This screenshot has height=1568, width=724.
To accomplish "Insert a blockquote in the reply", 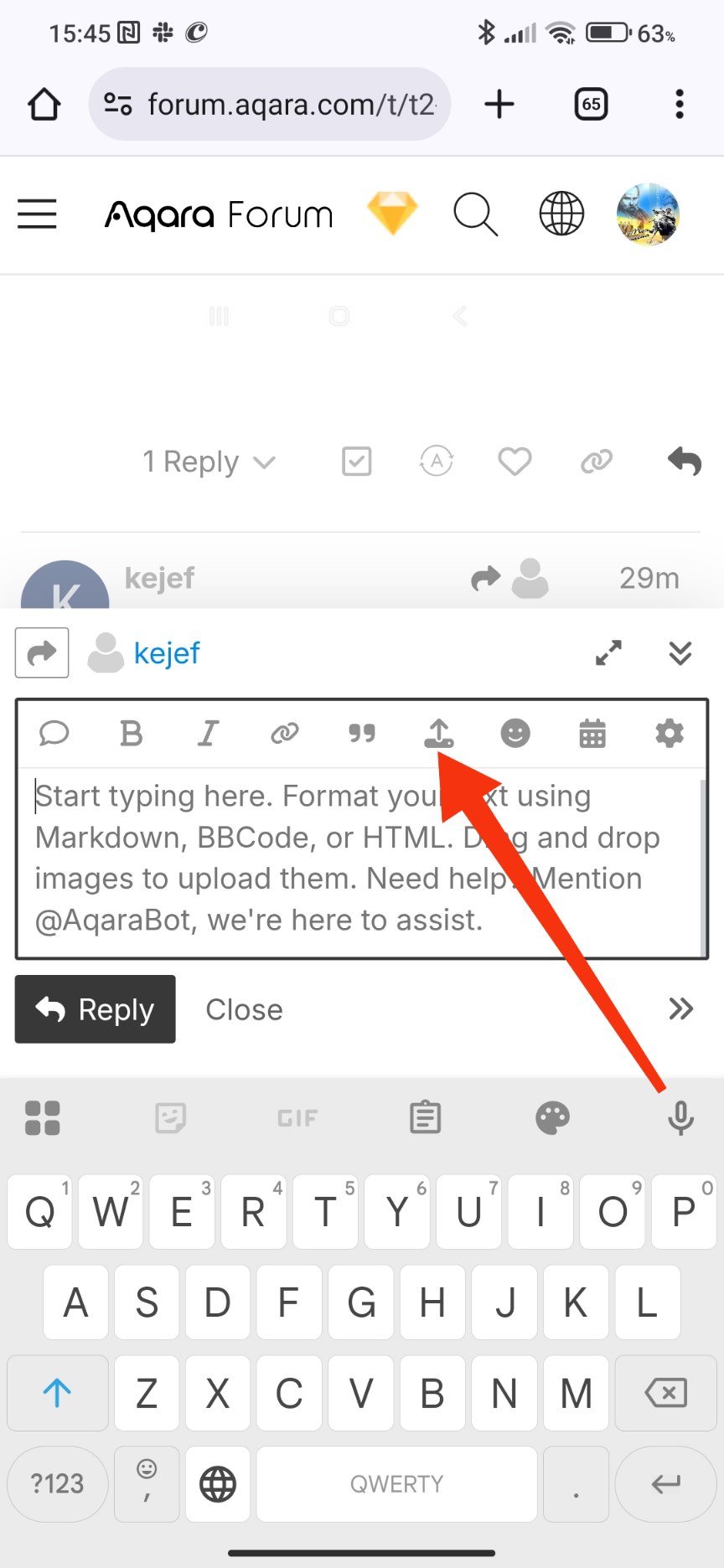I will click(361, 734).
